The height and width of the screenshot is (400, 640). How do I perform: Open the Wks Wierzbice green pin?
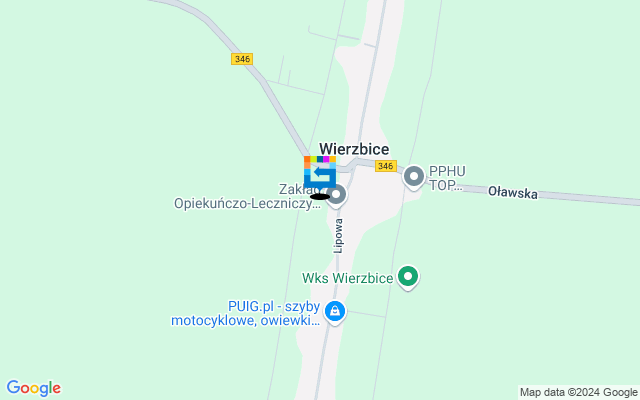tap(407, 276)
